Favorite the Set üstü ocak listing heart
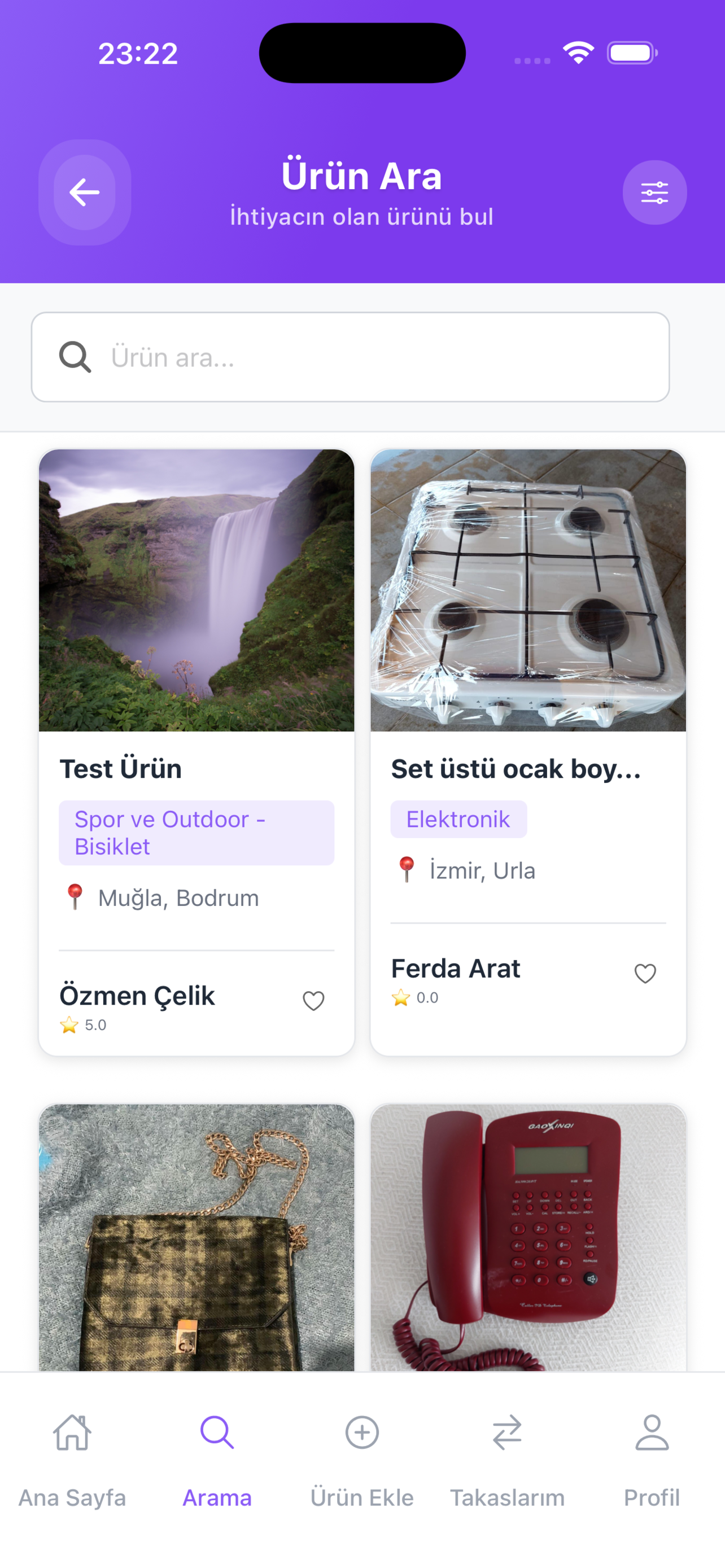Screen dimensions: 725x1568 tap(645, 973)
